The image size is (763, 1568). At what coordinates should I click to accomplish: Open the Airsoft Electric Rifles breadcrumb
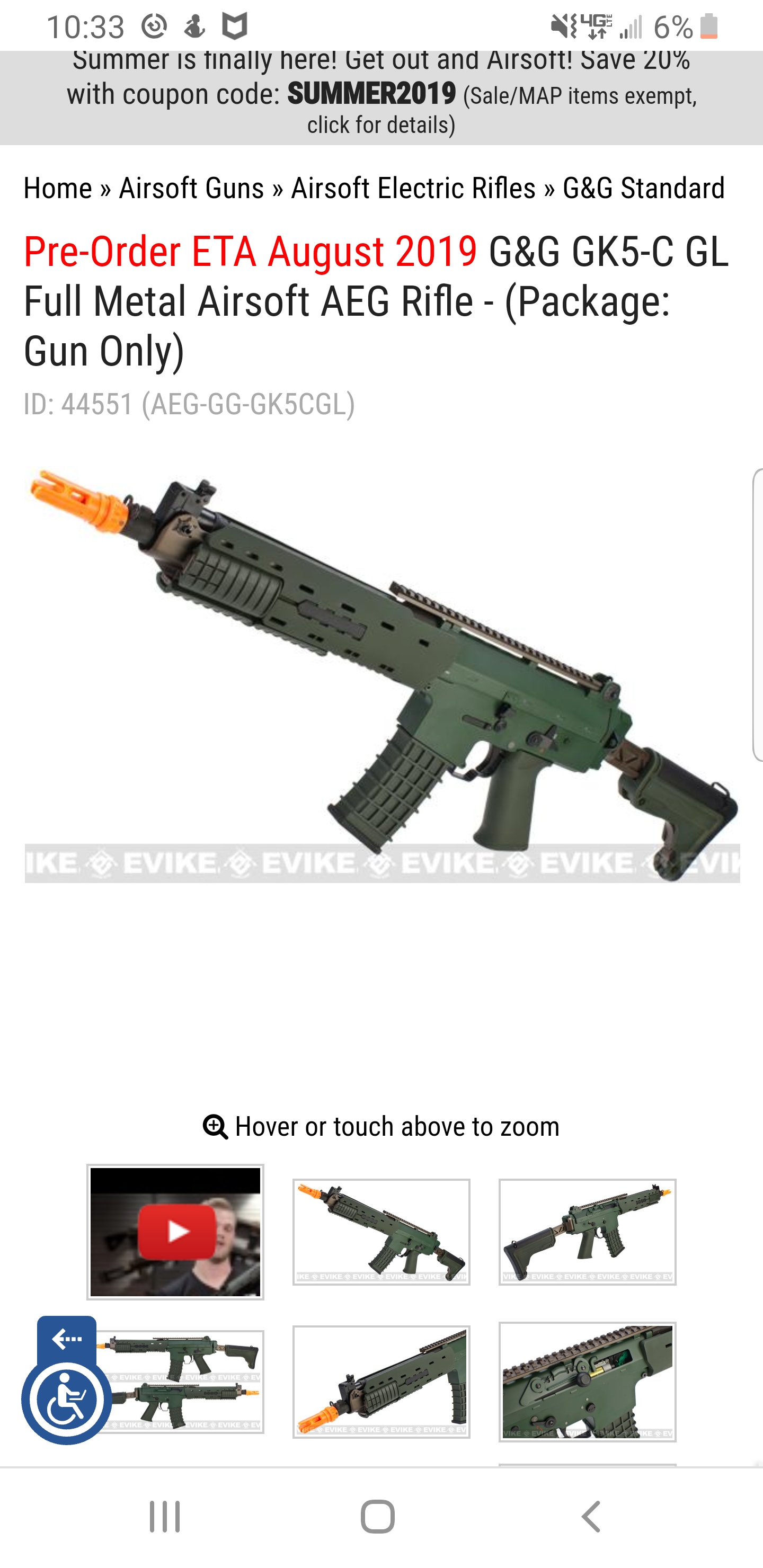(413, 188)
